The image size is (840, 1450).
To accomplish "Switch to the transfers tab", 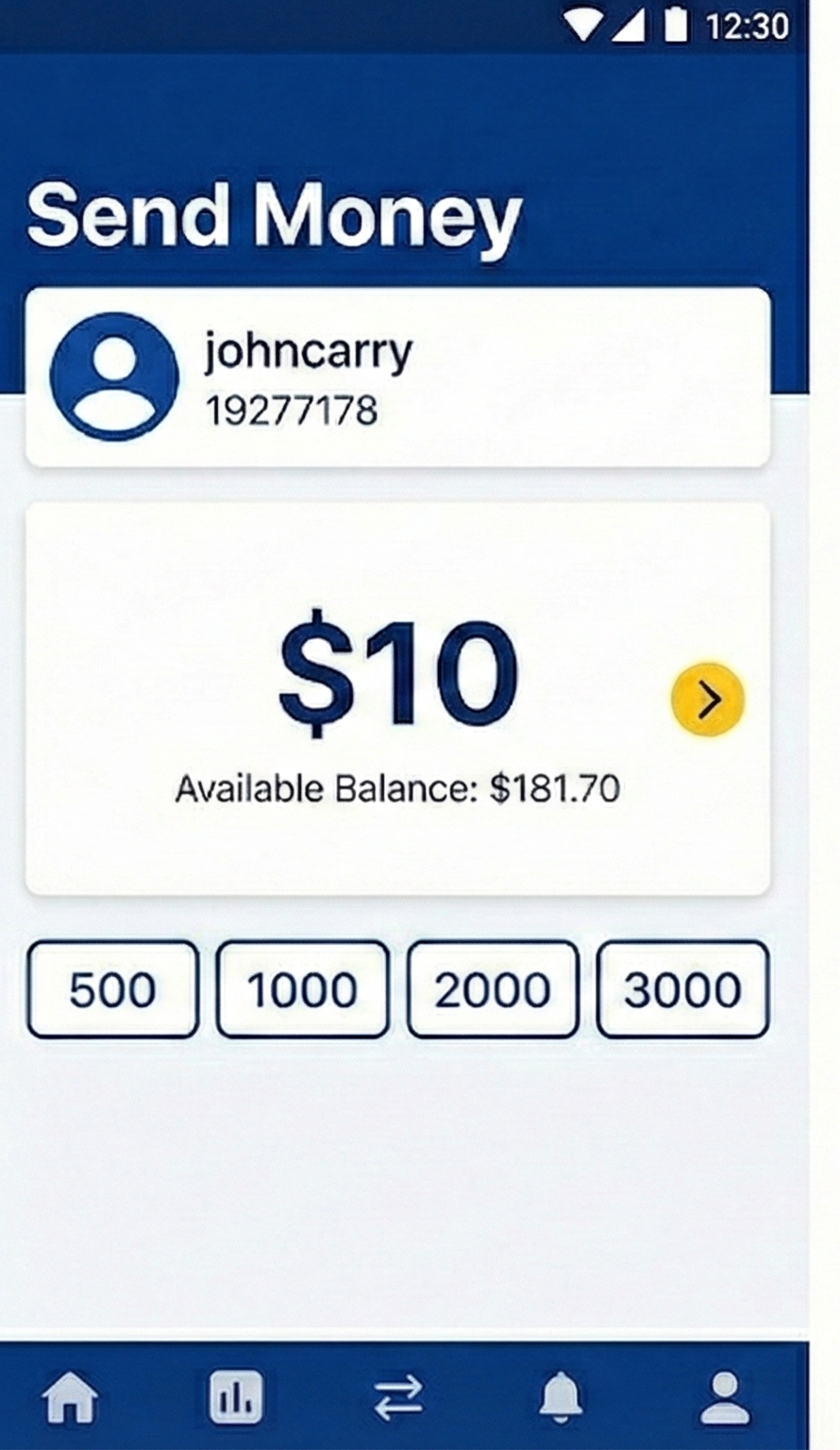I will (398, 1397).
